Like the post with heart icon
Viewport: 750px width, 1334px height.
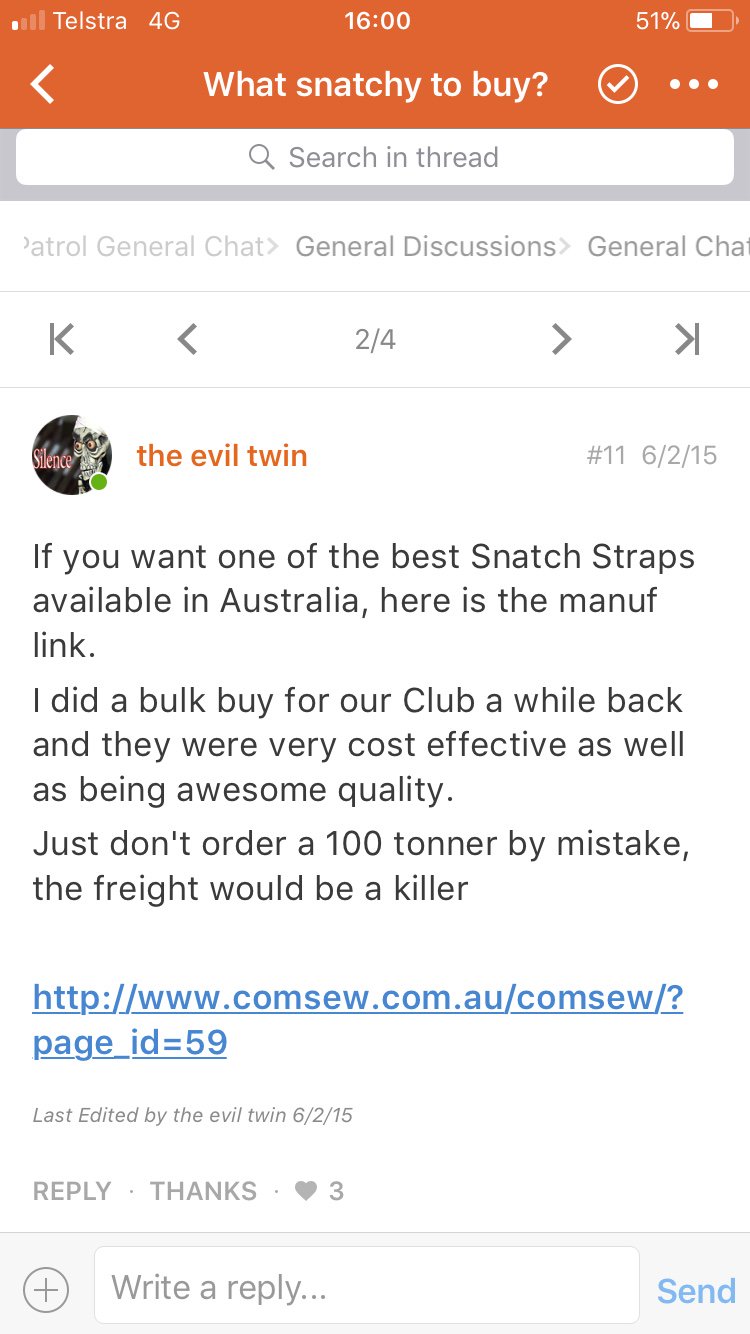pyautogui.click(x=307, y=1191)
